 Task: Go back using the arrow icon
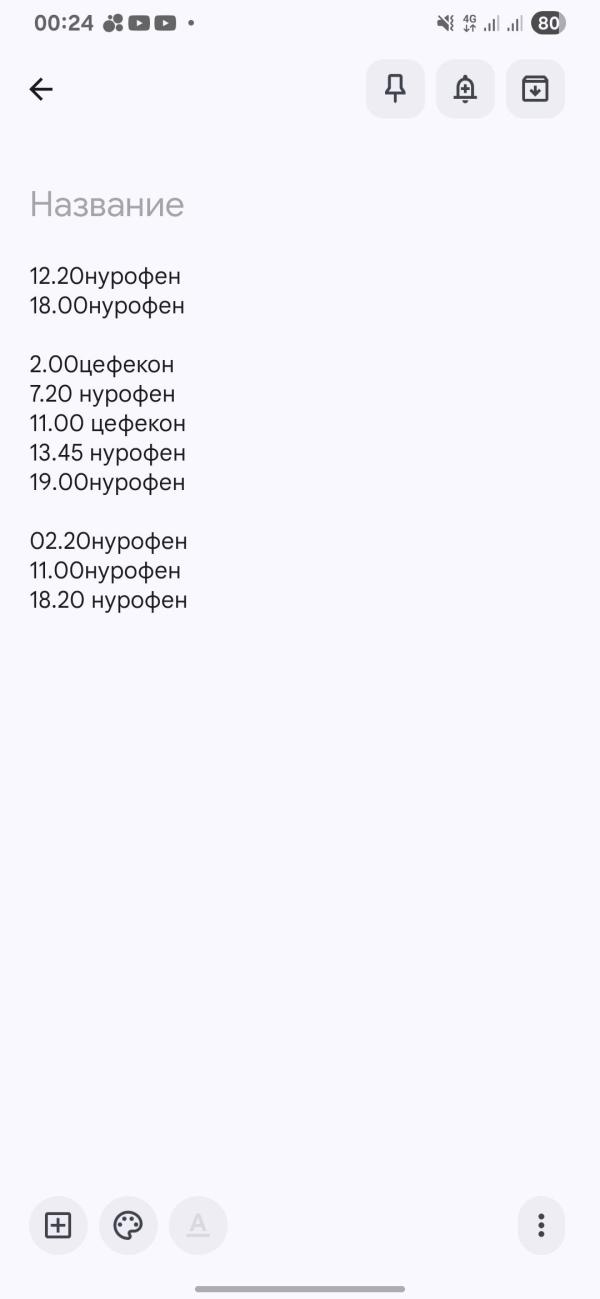click(41, 89)
